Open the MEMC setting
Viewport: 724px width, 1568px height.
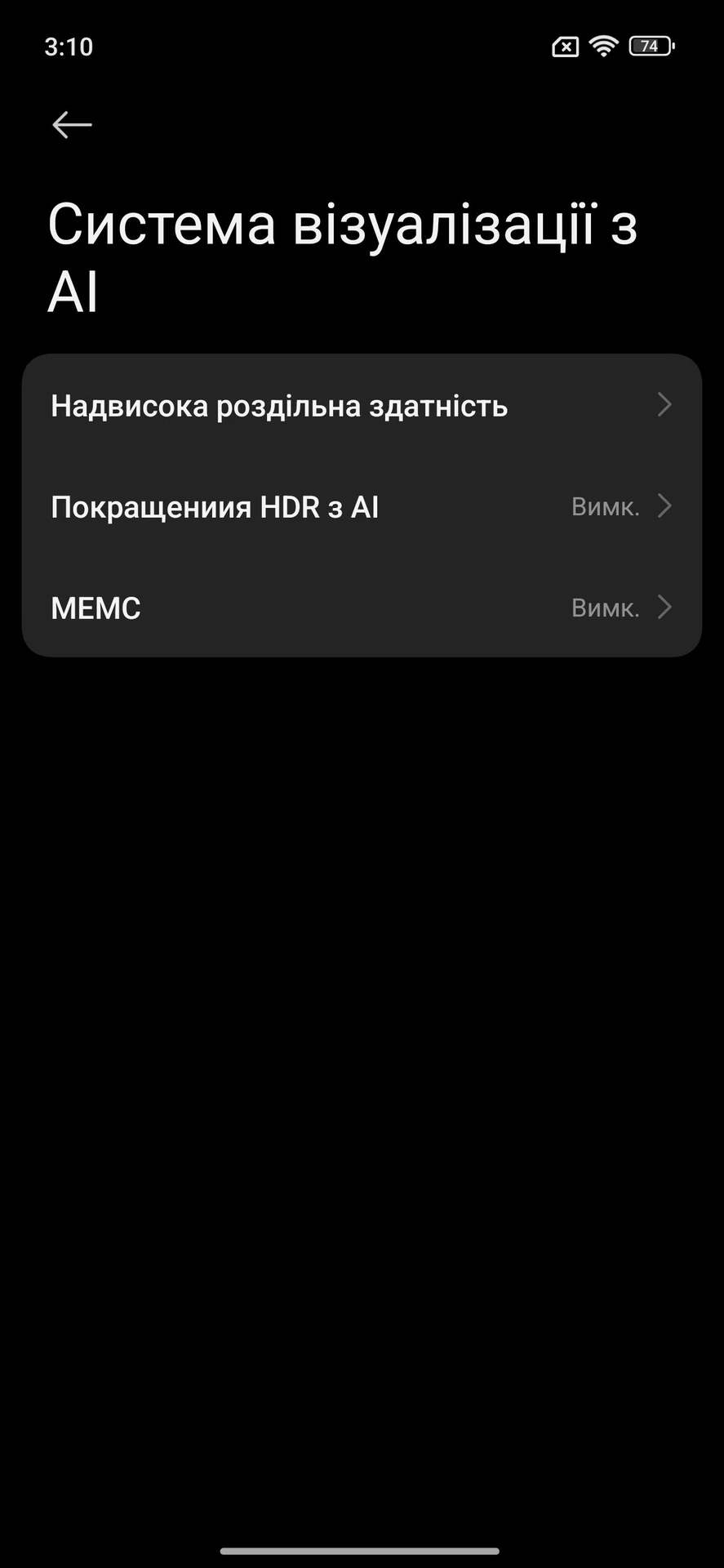click(361, 608)
